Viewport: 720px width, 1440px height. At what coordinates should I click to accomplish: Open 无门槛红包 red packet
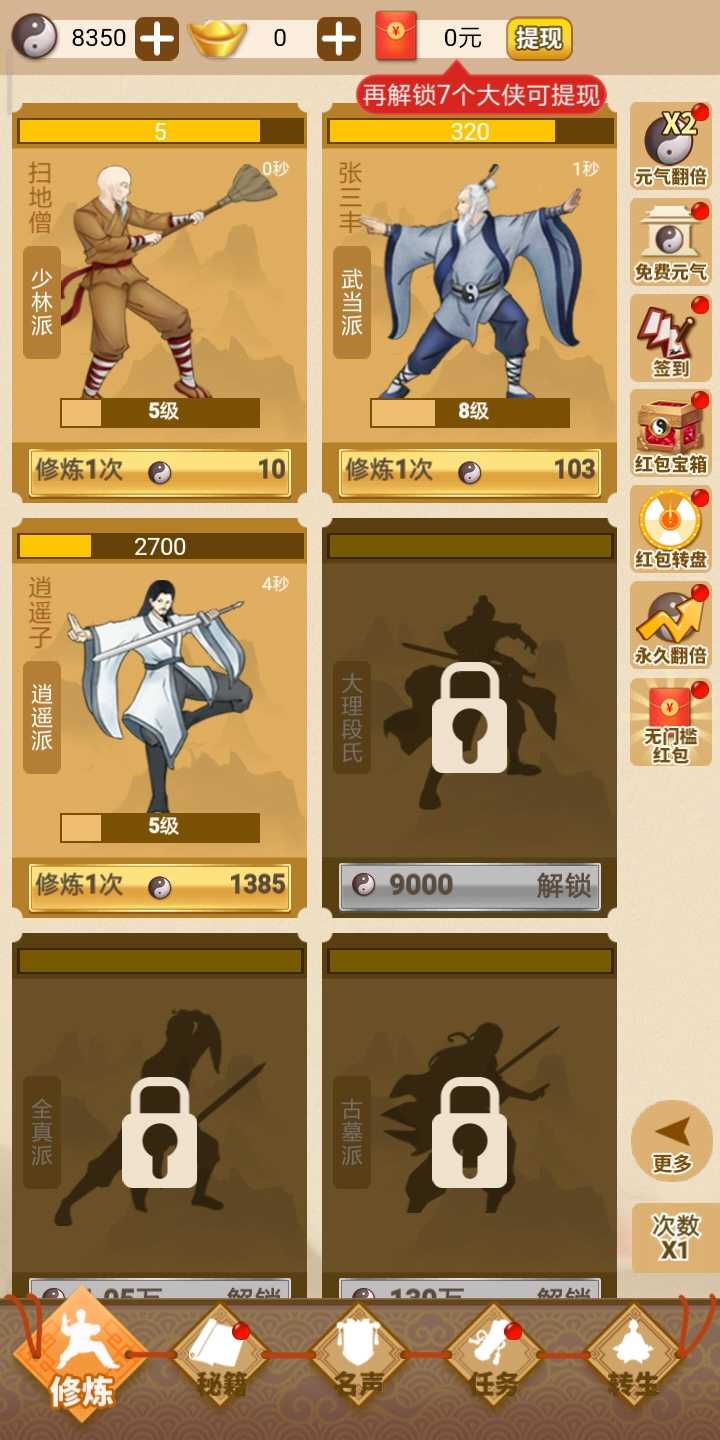(671, 722)
